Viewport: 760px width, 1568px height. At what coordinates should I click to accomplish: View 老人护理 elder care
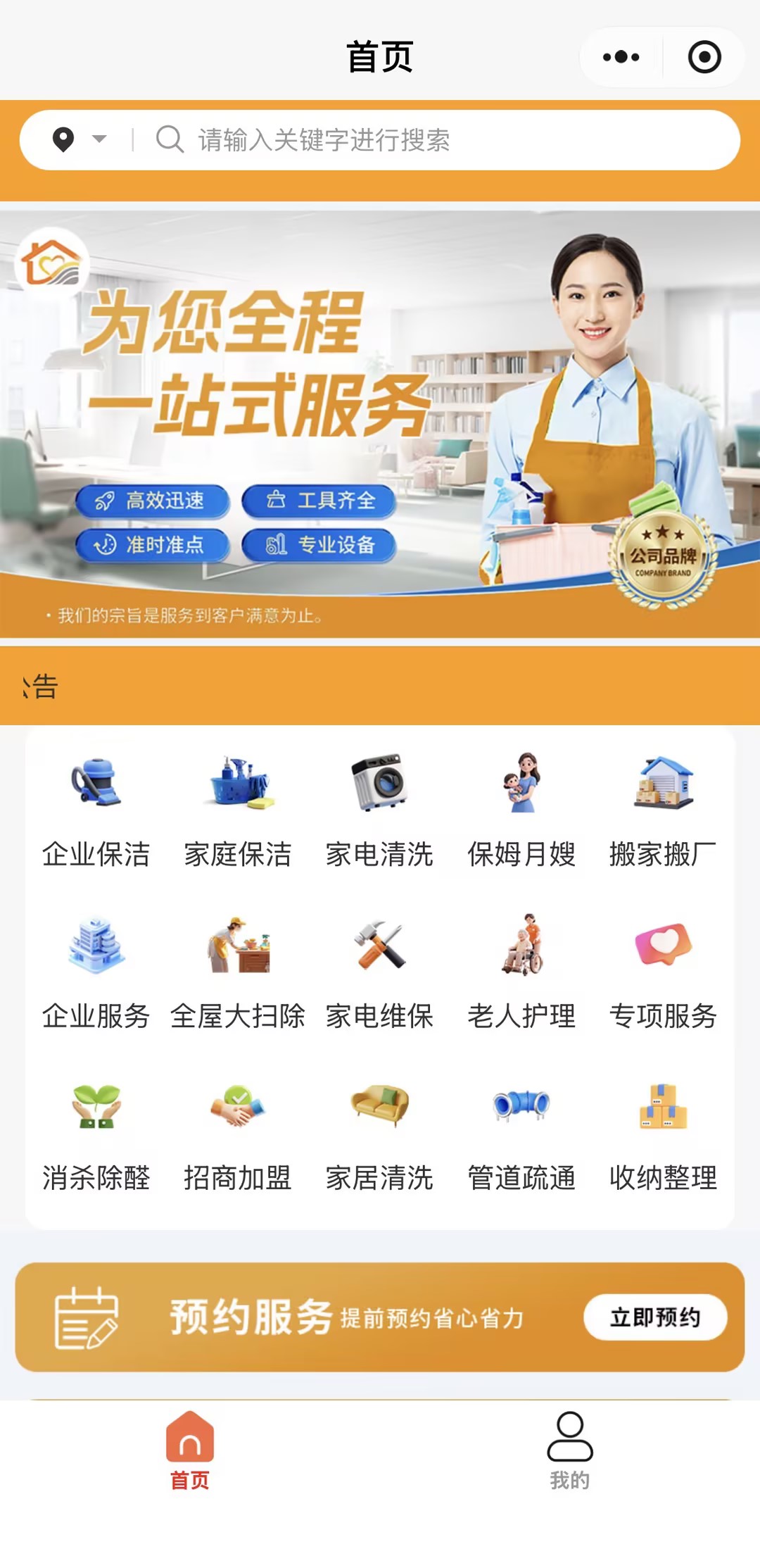[x=521, y=973]
